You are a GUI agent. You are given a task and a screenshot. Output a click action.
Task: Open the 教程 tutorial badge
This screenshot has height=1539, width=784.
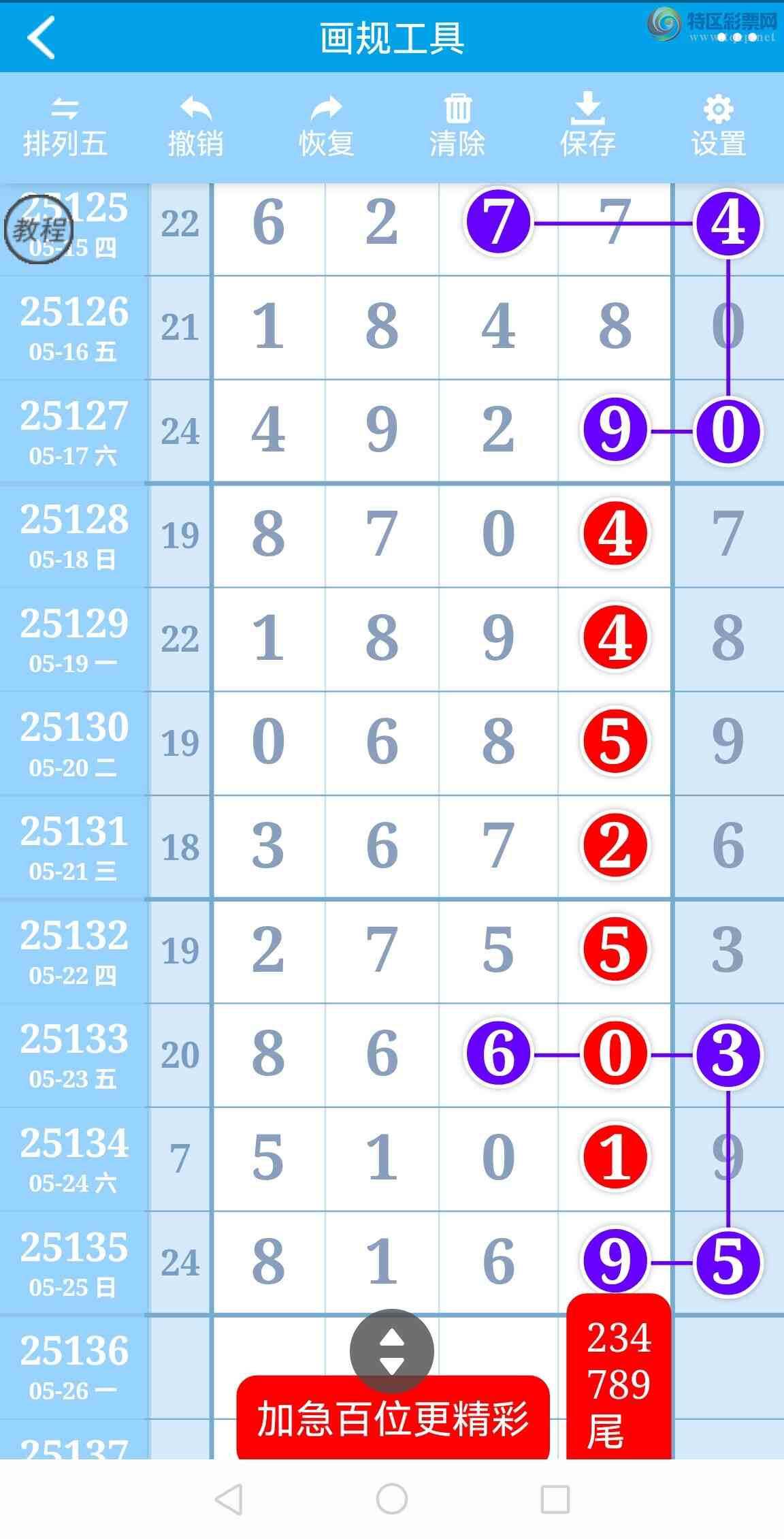click(x=39, y=229)
